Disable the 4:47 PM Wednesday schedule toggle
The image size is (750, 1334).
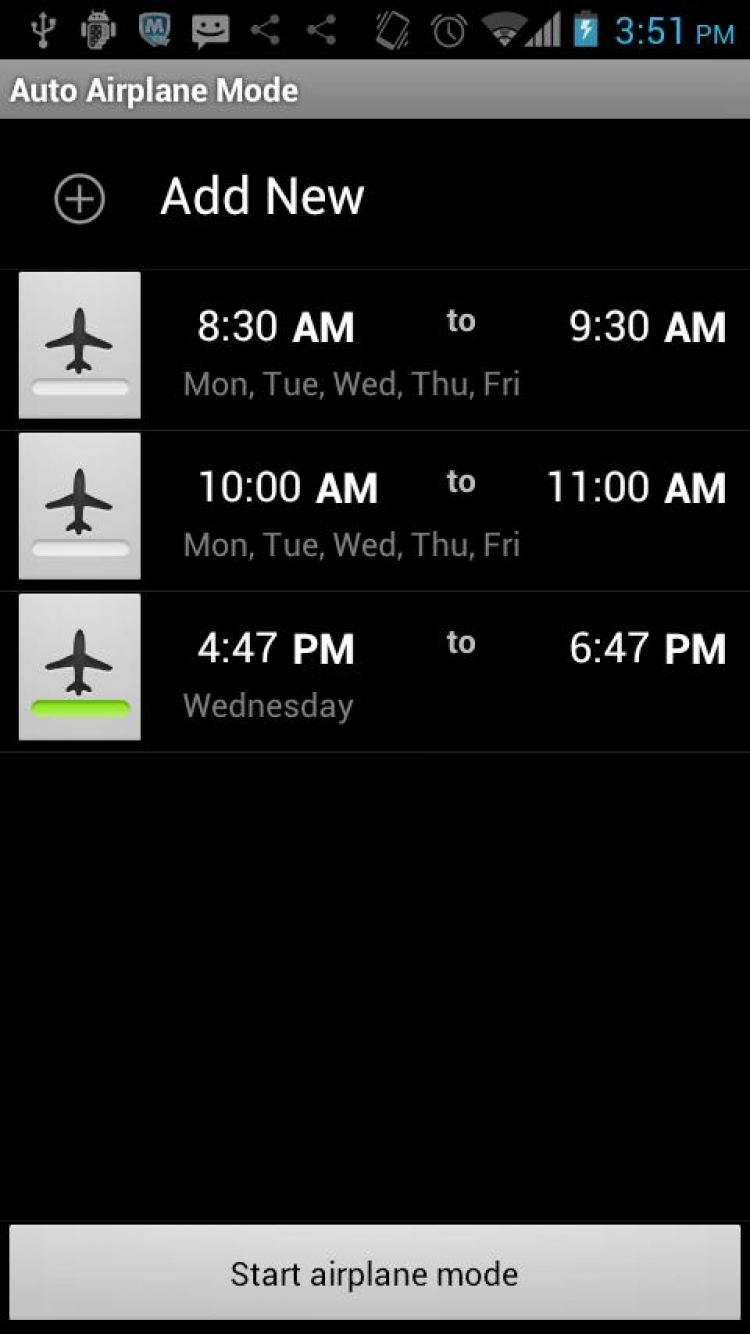pos(79,667)
